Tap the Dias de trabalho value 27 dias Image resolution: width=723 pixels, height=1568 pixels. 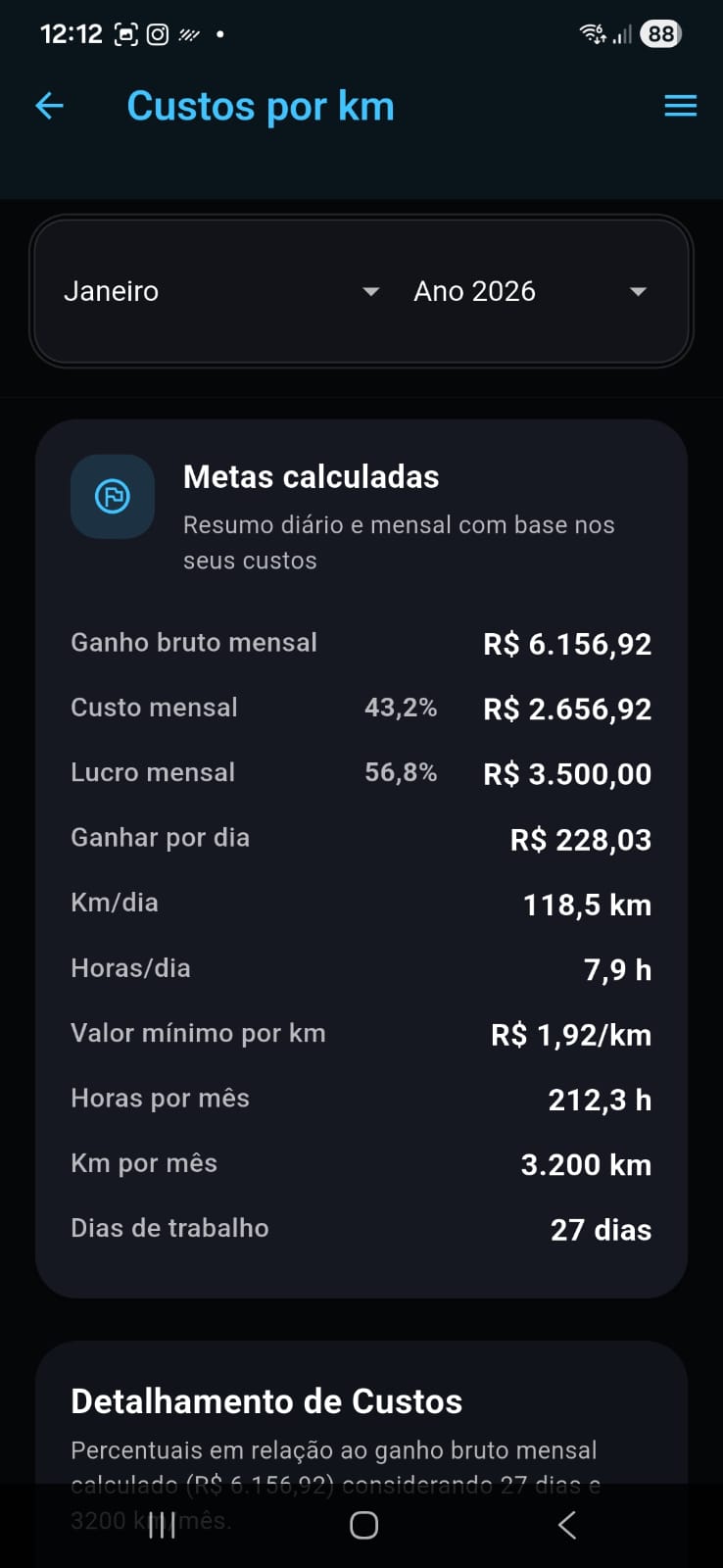(601, 1229)
